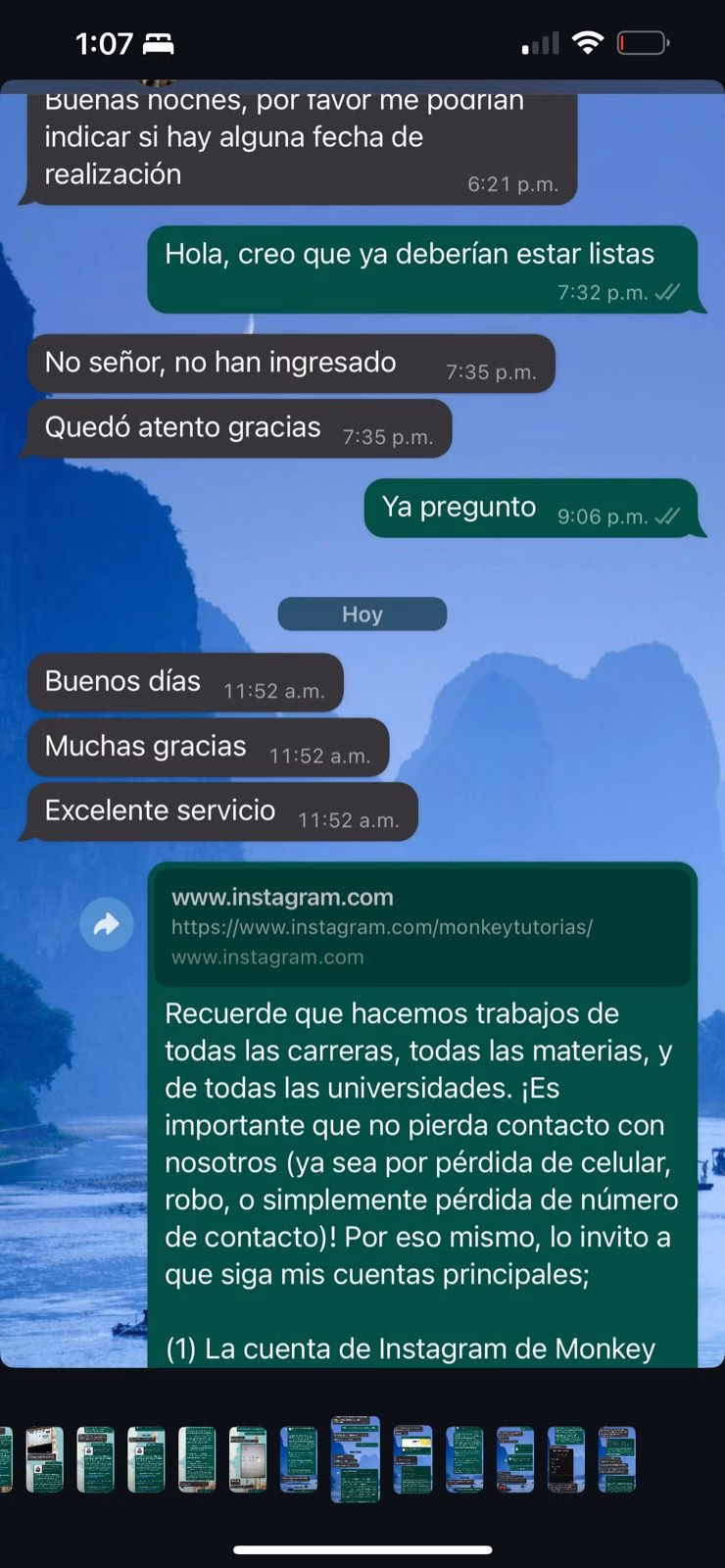Open the thumbnail right after the enlarged one
The height and width of the screenshot is (1568, 725).
(412, 1459)
